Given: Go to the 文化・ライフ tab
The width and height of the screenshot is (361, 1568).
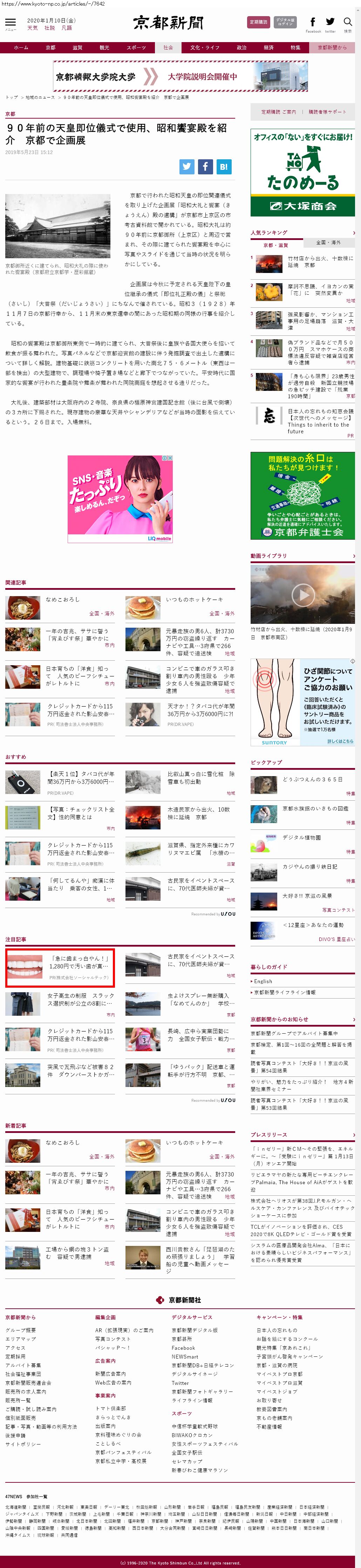Looking at the screenshot, I should pos(205,47).
